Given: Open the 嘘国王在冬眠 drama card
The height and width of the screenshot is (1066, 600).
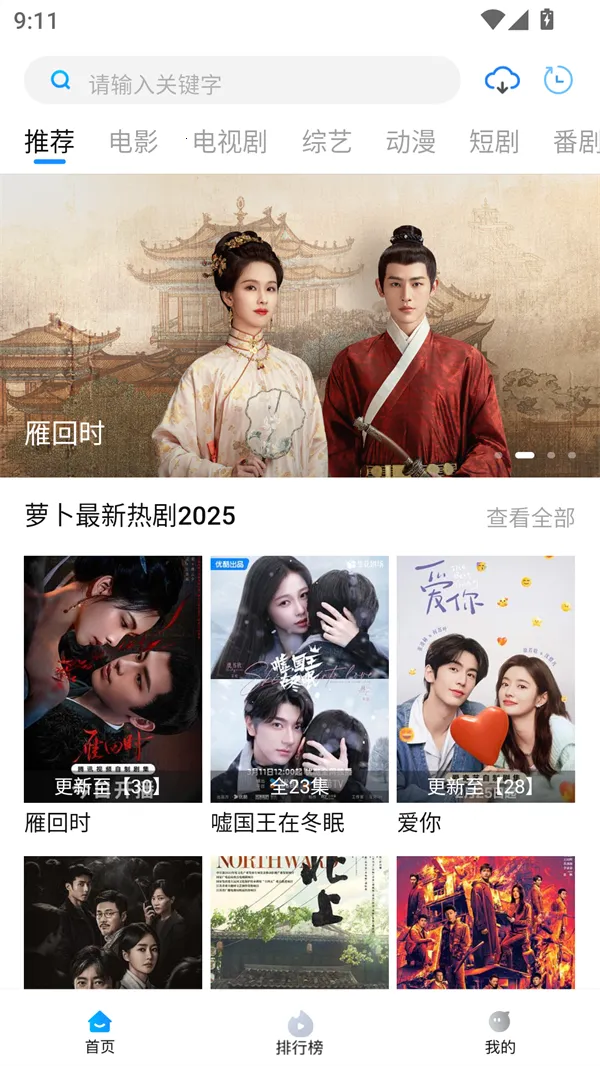Looking at the screenshot, I should point(299,679).
